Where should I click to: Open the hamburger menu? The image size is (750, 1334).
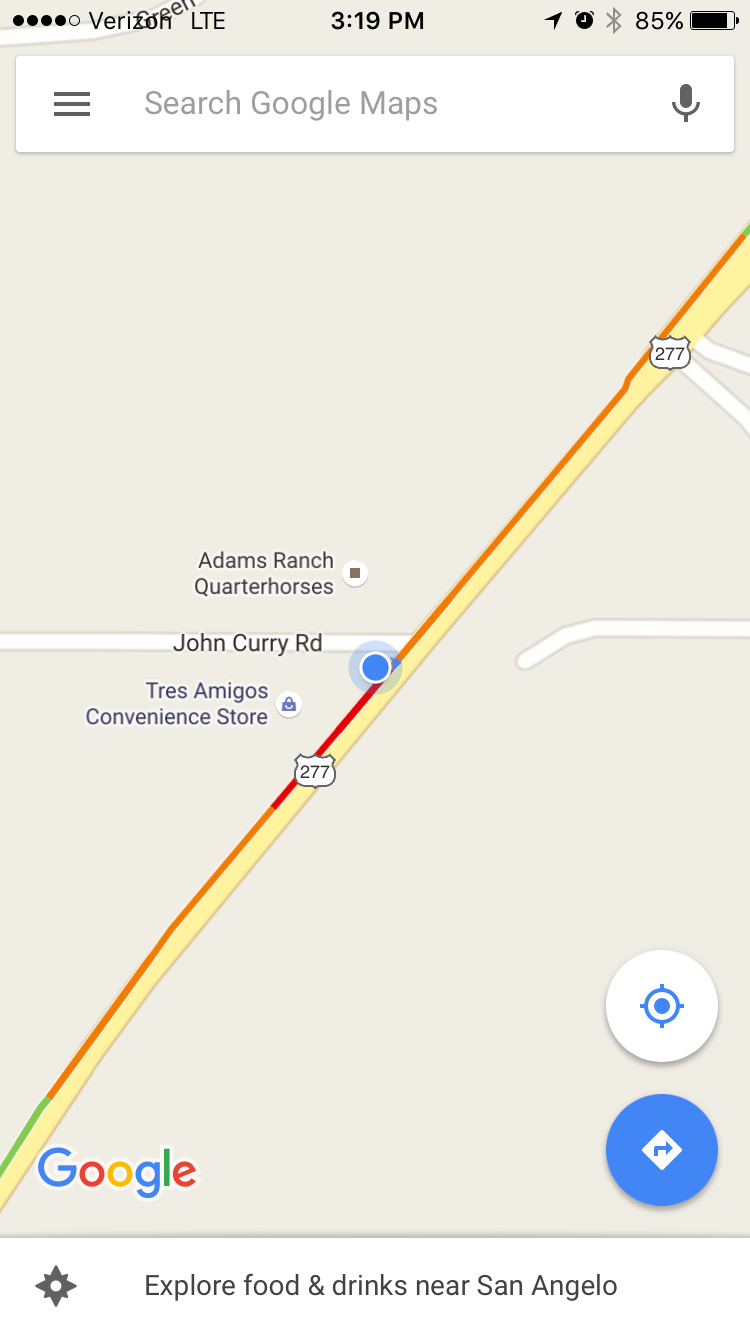[72, 104]
